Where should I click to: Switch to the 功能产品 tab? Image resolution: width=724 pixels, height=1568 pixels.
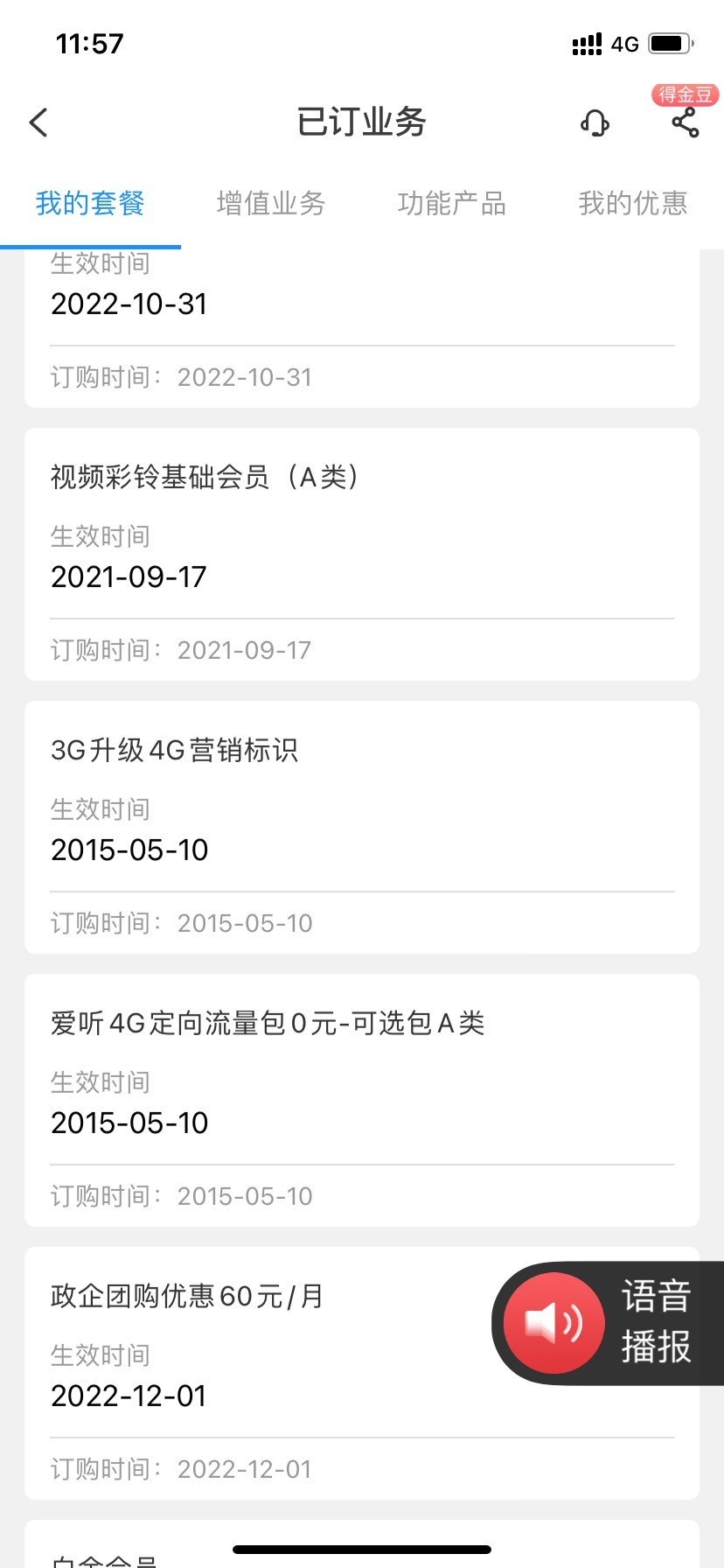pos(452,204)
